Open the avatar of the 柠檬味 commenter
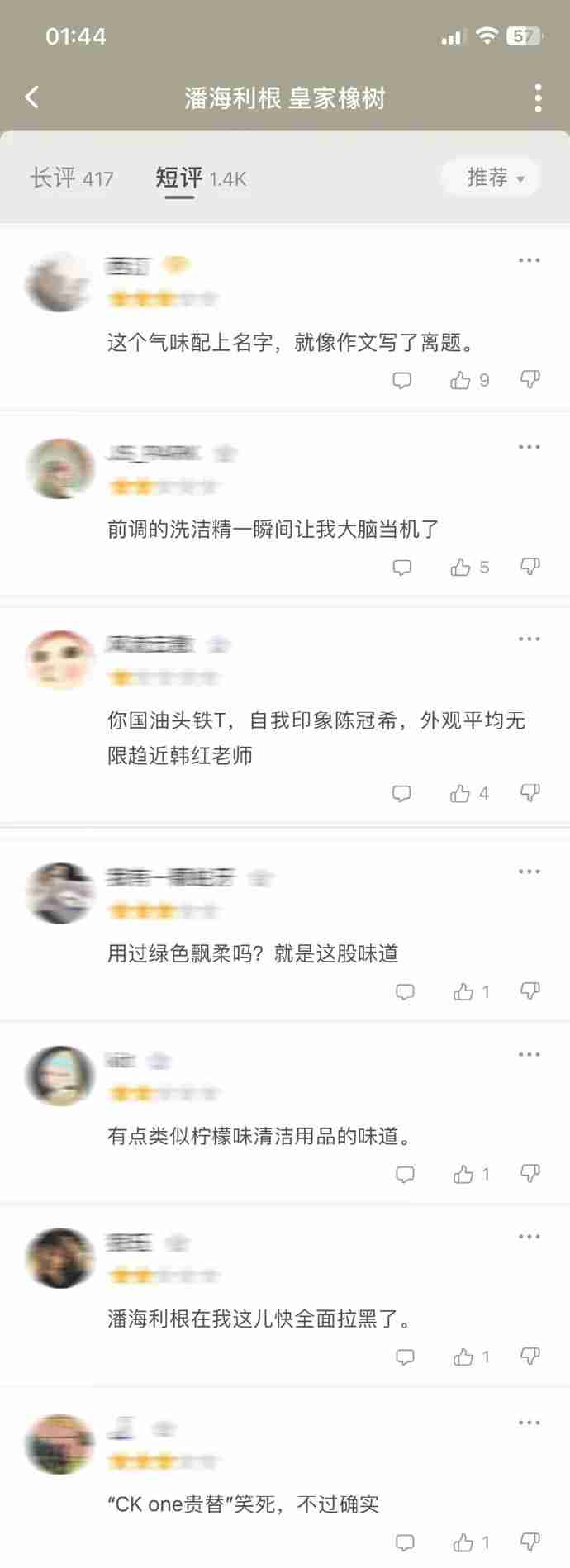This screenshot has width=570, height=1568. tap(59, 1076)
